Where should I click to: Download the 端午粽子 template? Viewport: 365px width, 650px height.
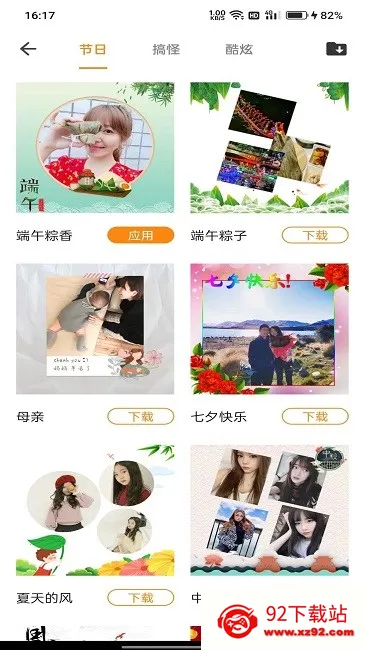[x=315, y=235]
